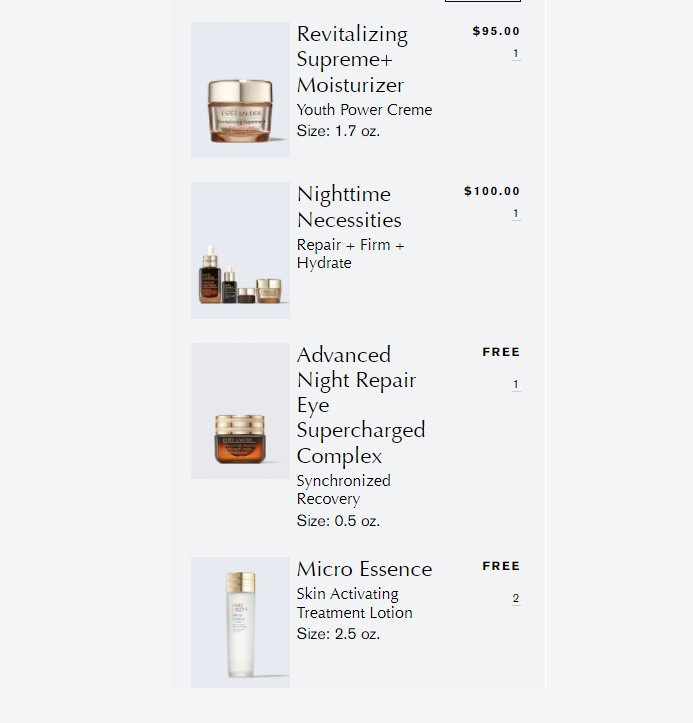Open the Nighttime Necessities product link
The width and height of the screenshot is (693, 723).
pos(349,207)
